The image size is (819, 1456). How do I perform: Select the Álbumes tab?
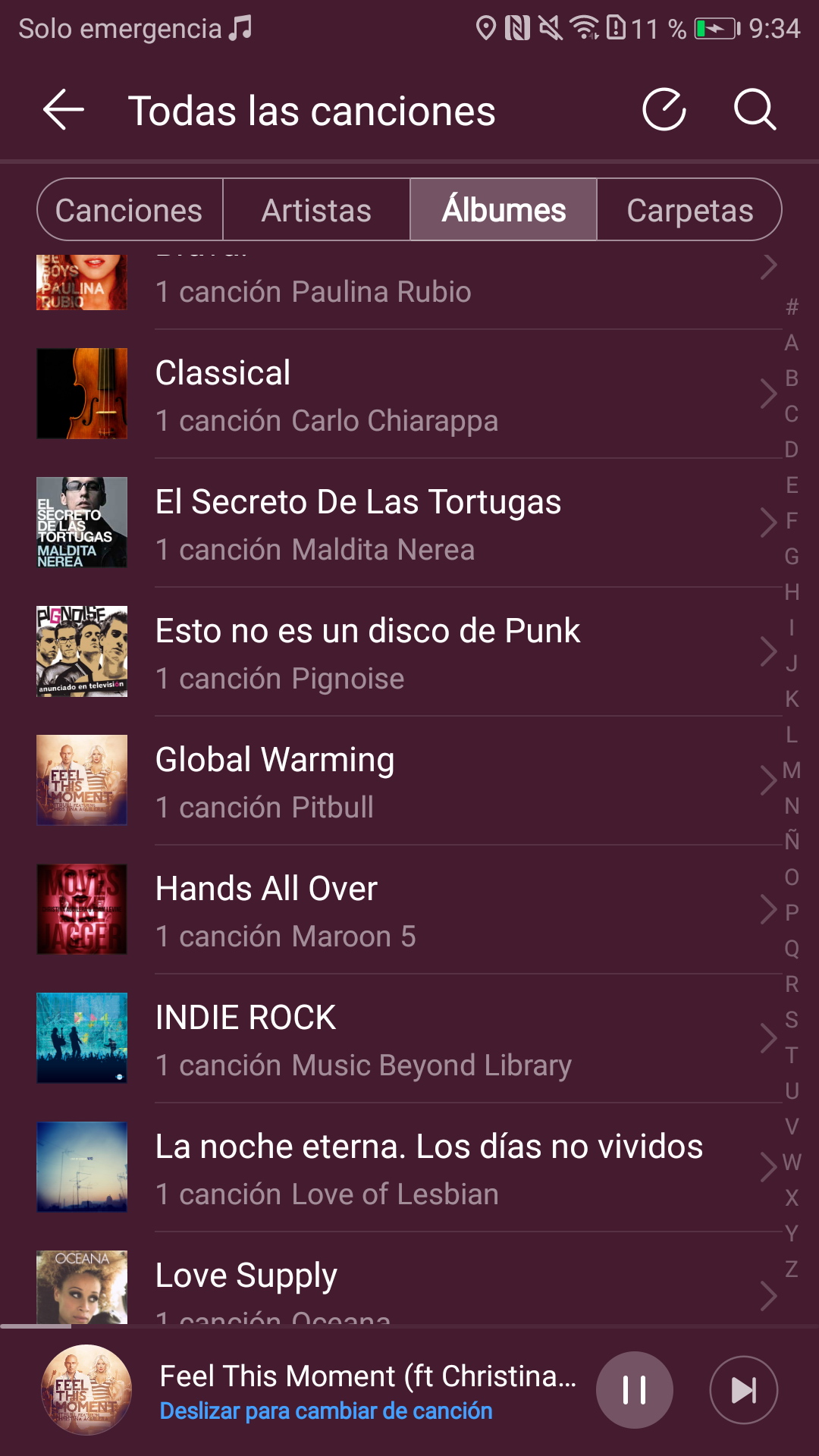[x=504, y=210]
